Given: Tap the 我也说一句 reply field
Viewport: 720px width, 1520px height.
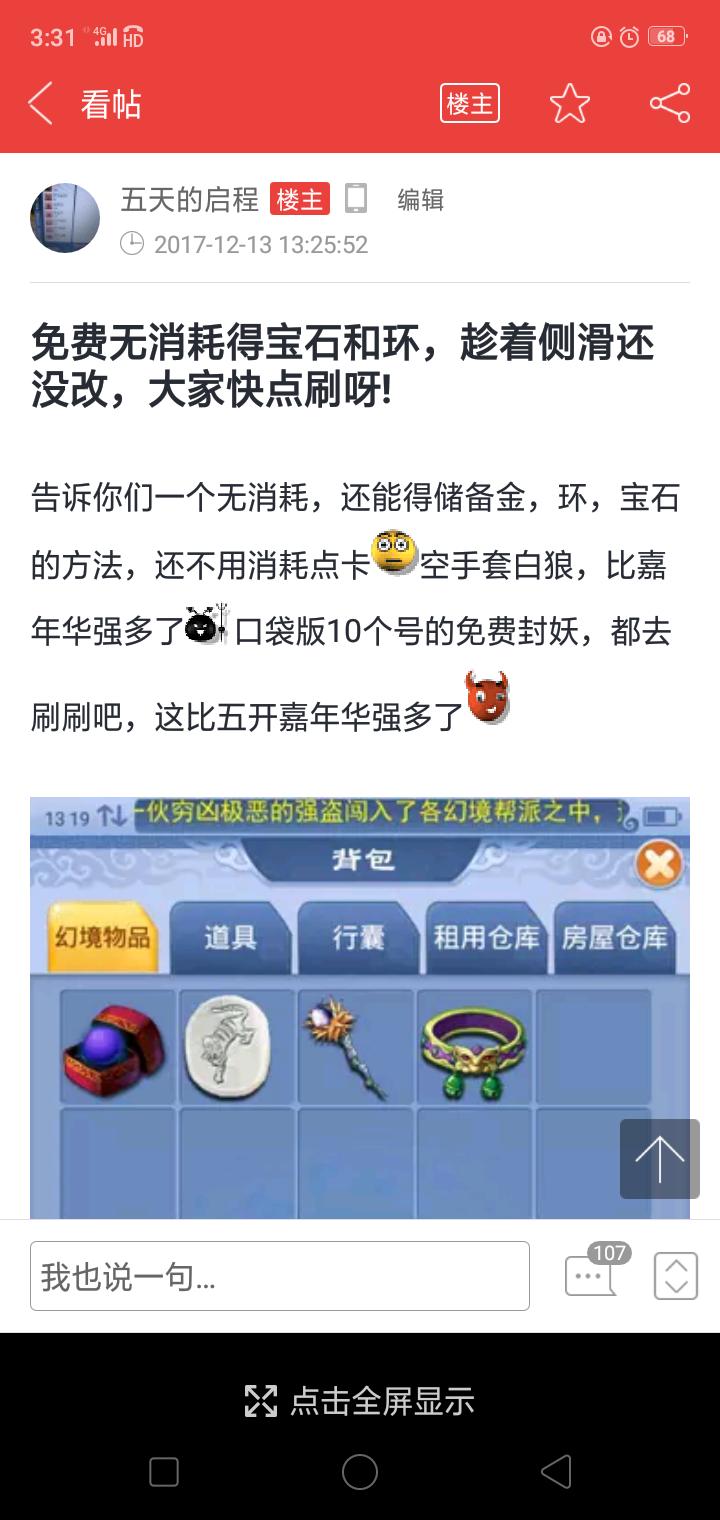Looking at the screenshot, I should point(280,1276).
